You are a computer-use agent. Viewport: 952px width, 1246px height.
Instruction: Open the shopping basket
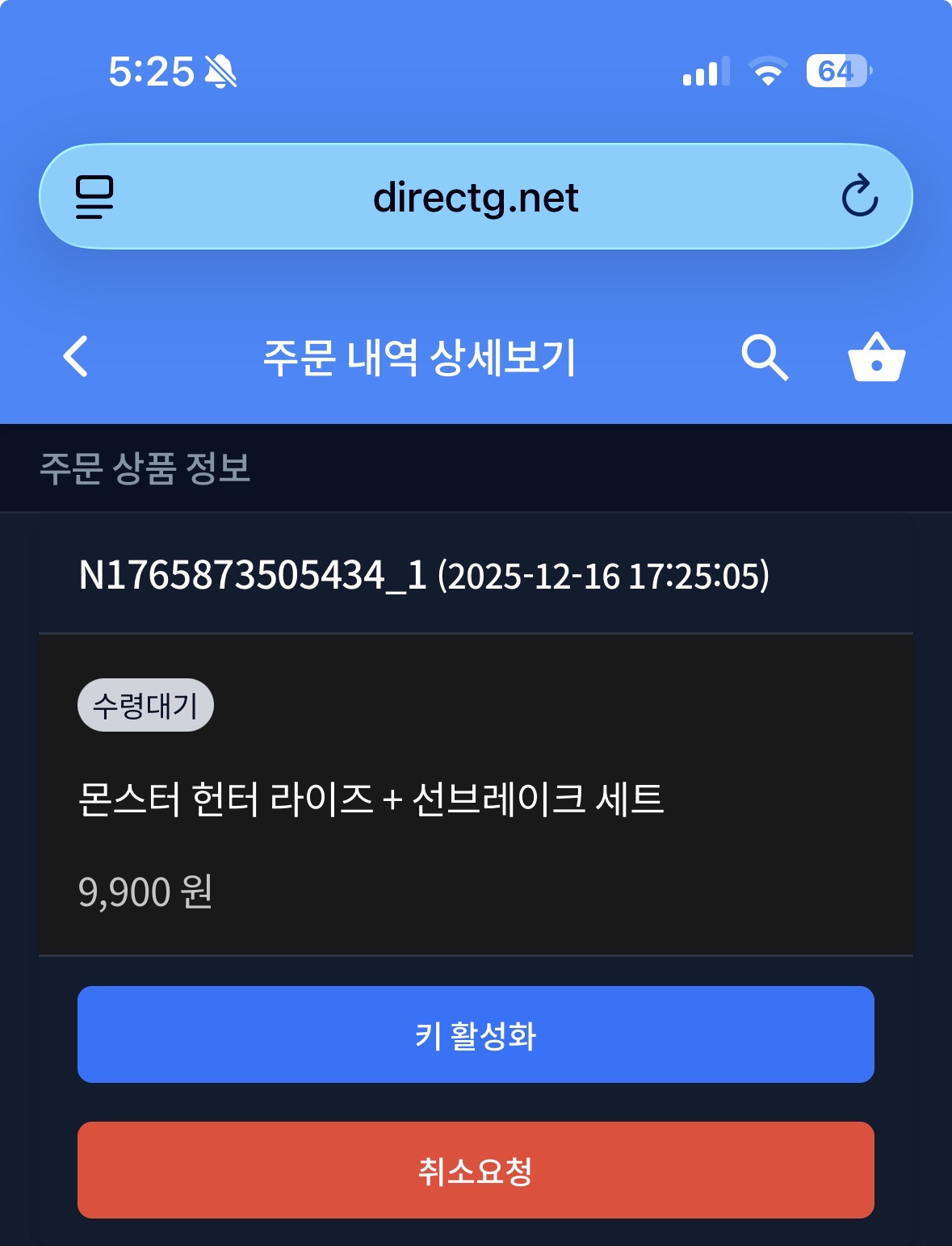point(876,357)
